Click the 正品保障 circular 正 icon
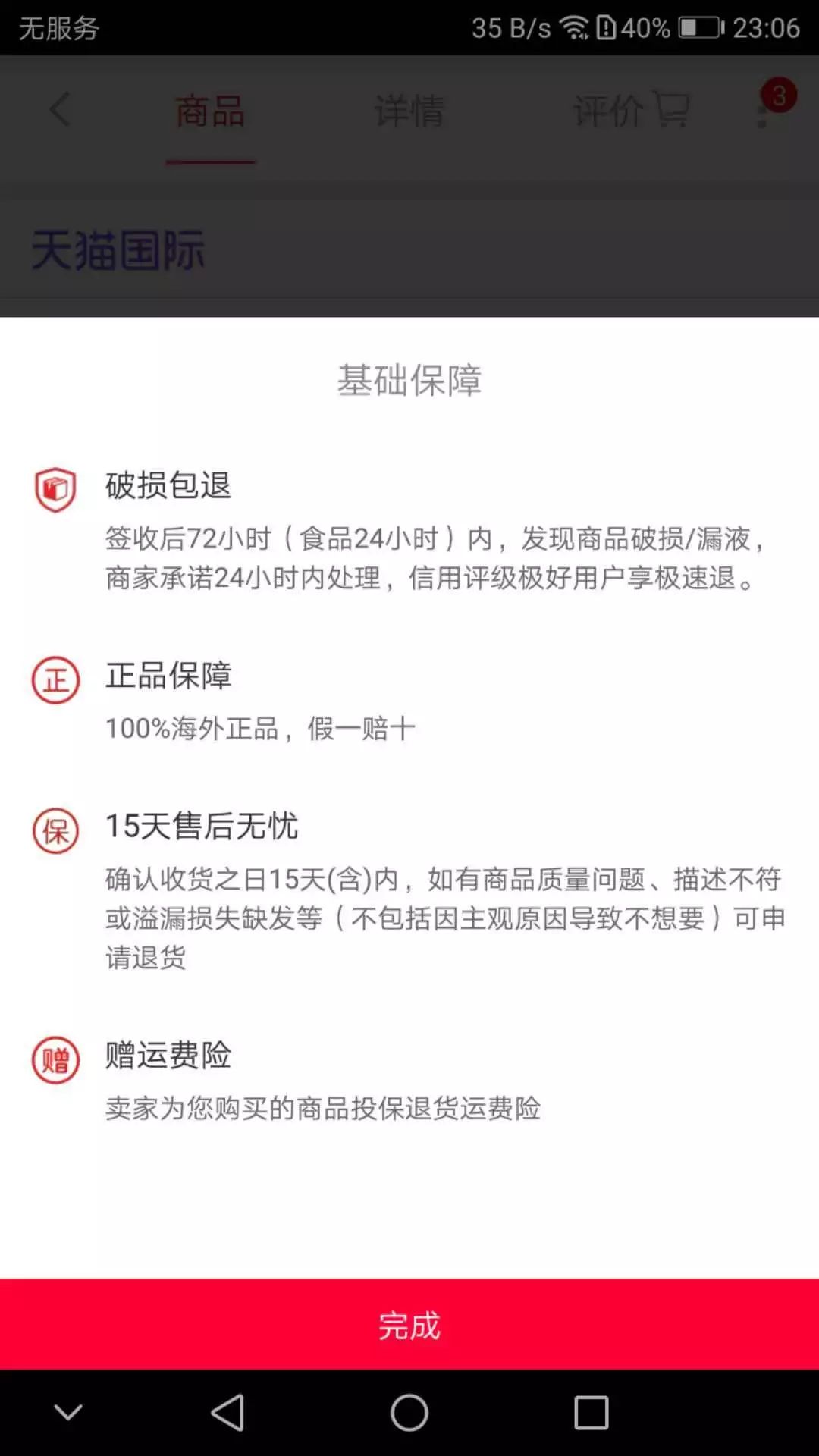 [x=53, y=679]
